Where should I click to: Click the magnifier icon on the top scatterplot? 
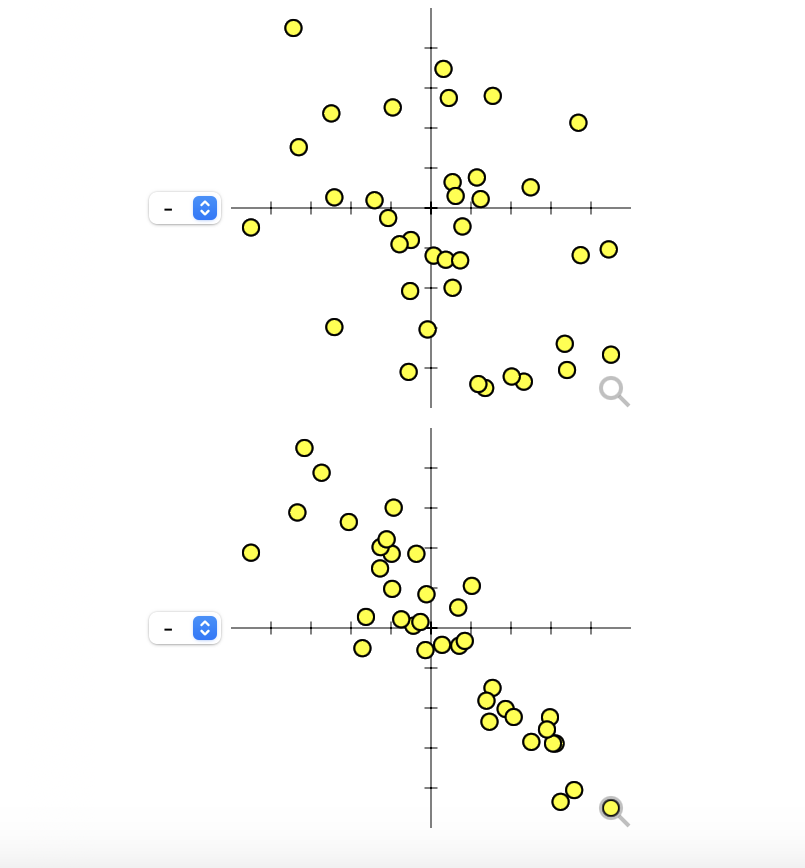[x=613, y=392]
